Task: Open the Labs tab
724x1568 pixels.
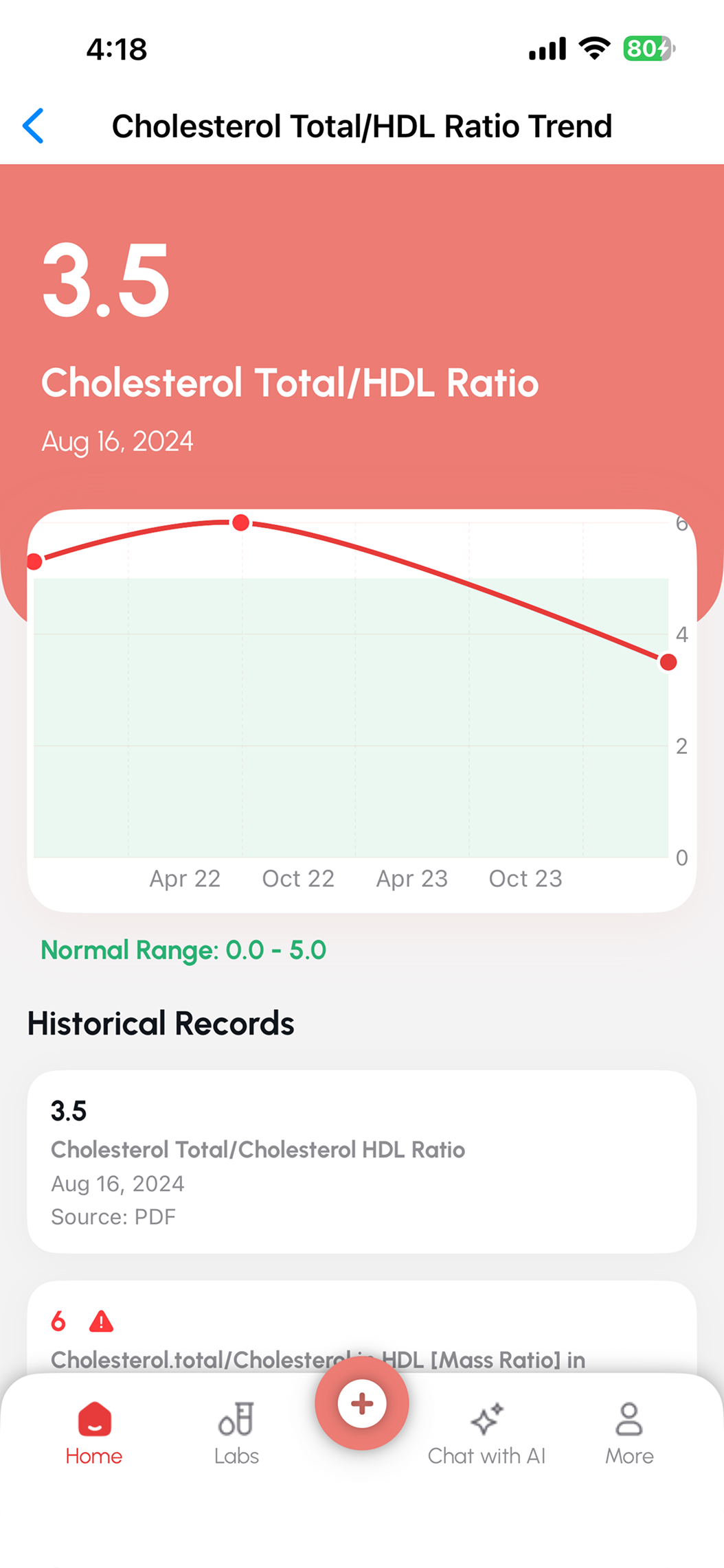Action: tap(236, 1433)
